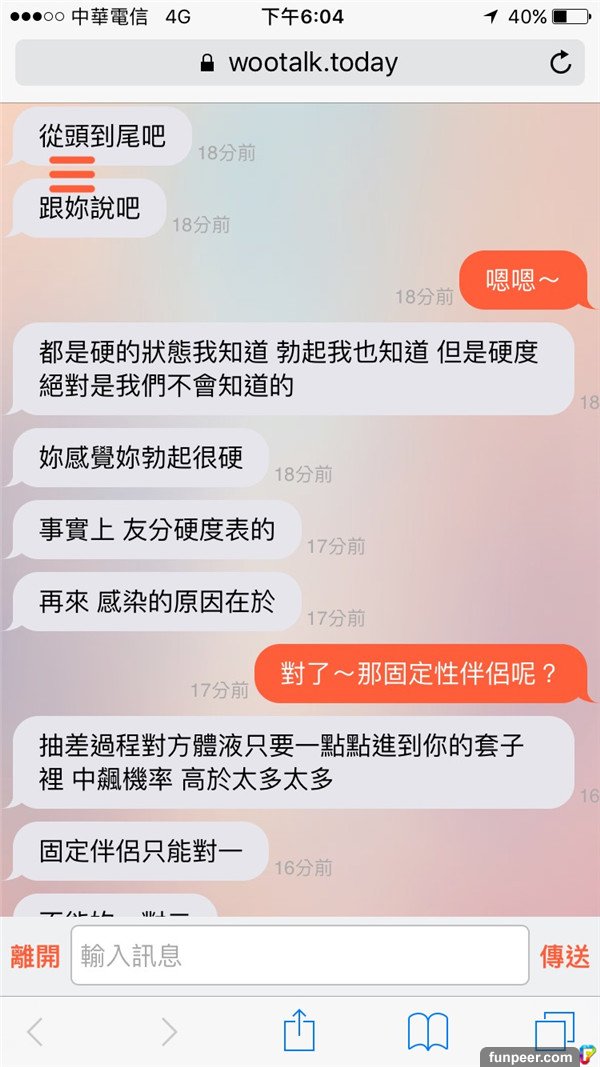Tap the wootalk.today address bar
The height and width of the screenshot is (1067, 600).
[298, 63]
